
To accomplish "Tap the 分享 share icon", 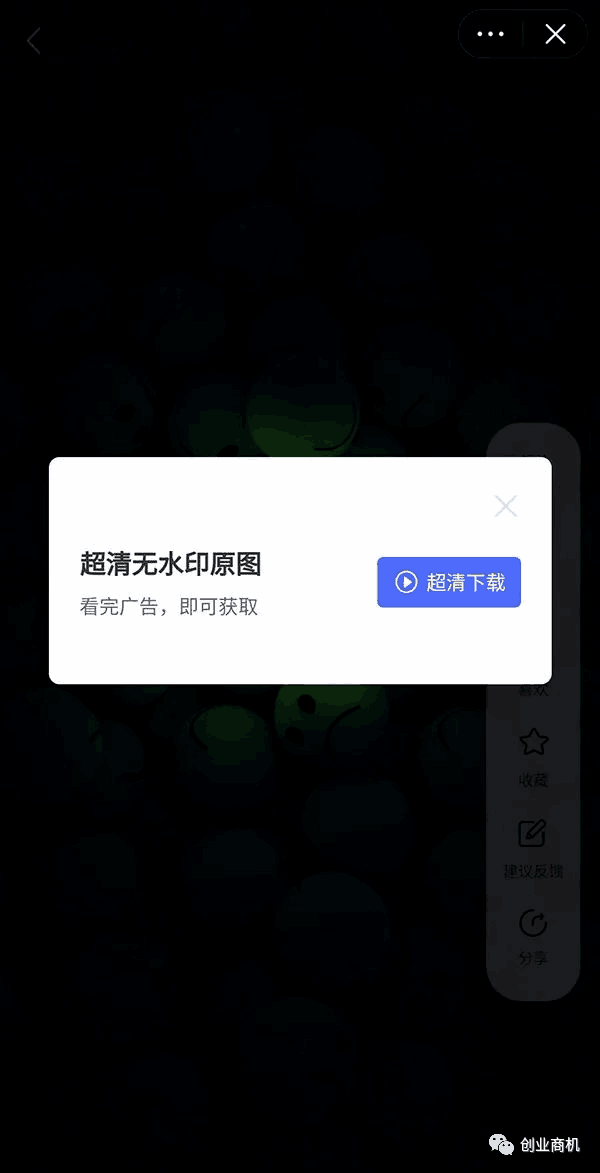I will click(x=533, y=923).
